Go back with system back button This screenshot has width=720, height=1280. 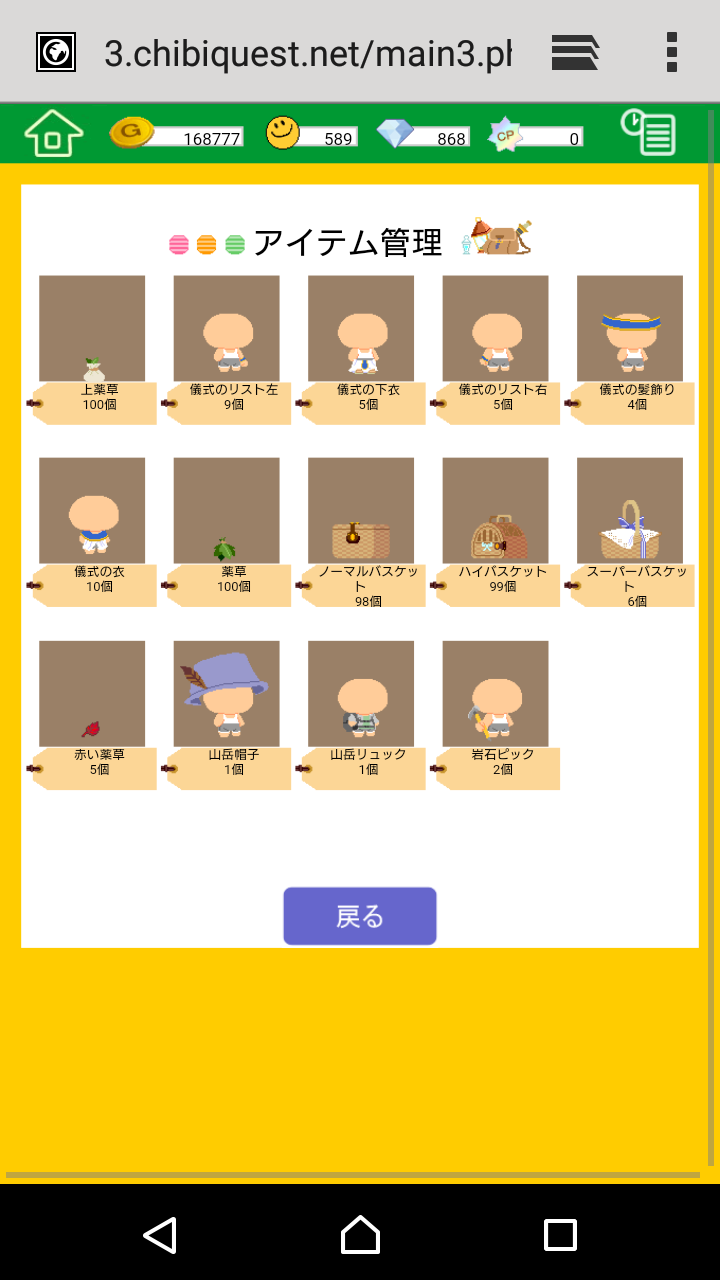pyautogui.click(x=160, y=1235)
